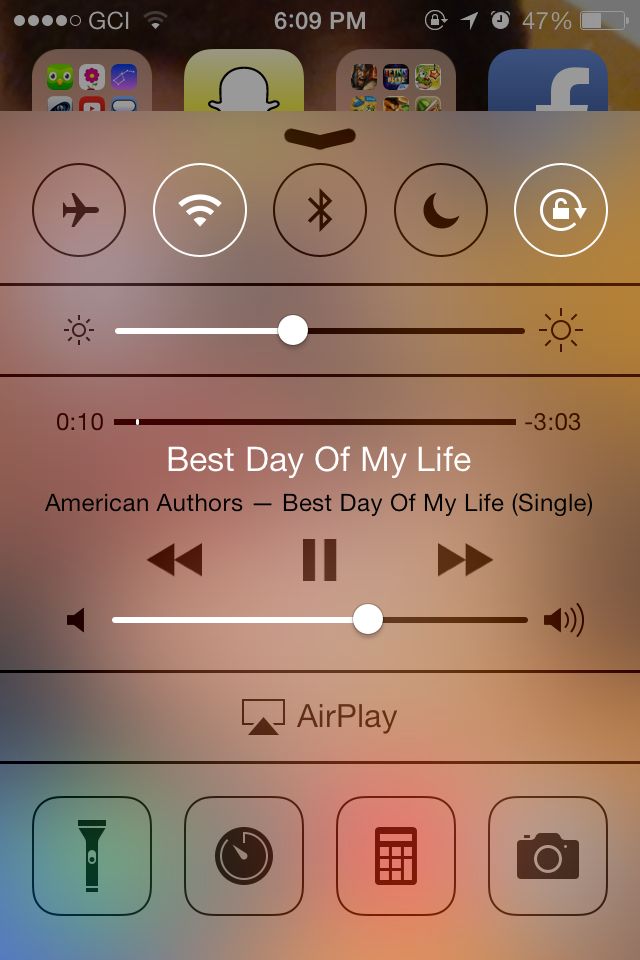Pause Best Day Of My Life
This screenshot has height=960, width=640.
point(320,559)
